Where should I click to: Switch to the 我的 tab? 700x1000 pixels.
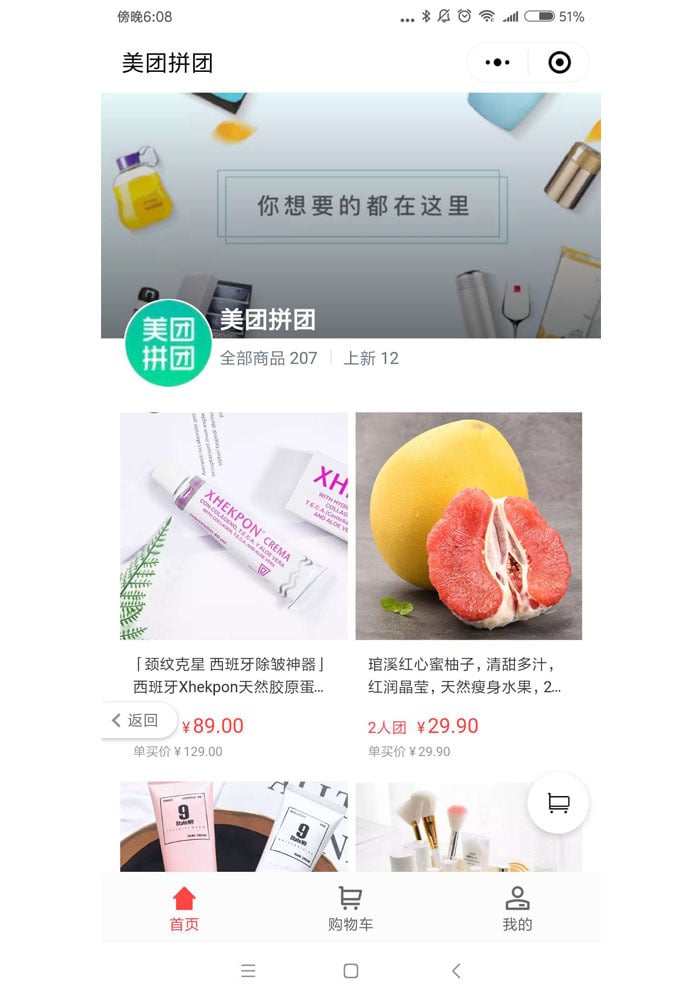click(x=517, y=909)
